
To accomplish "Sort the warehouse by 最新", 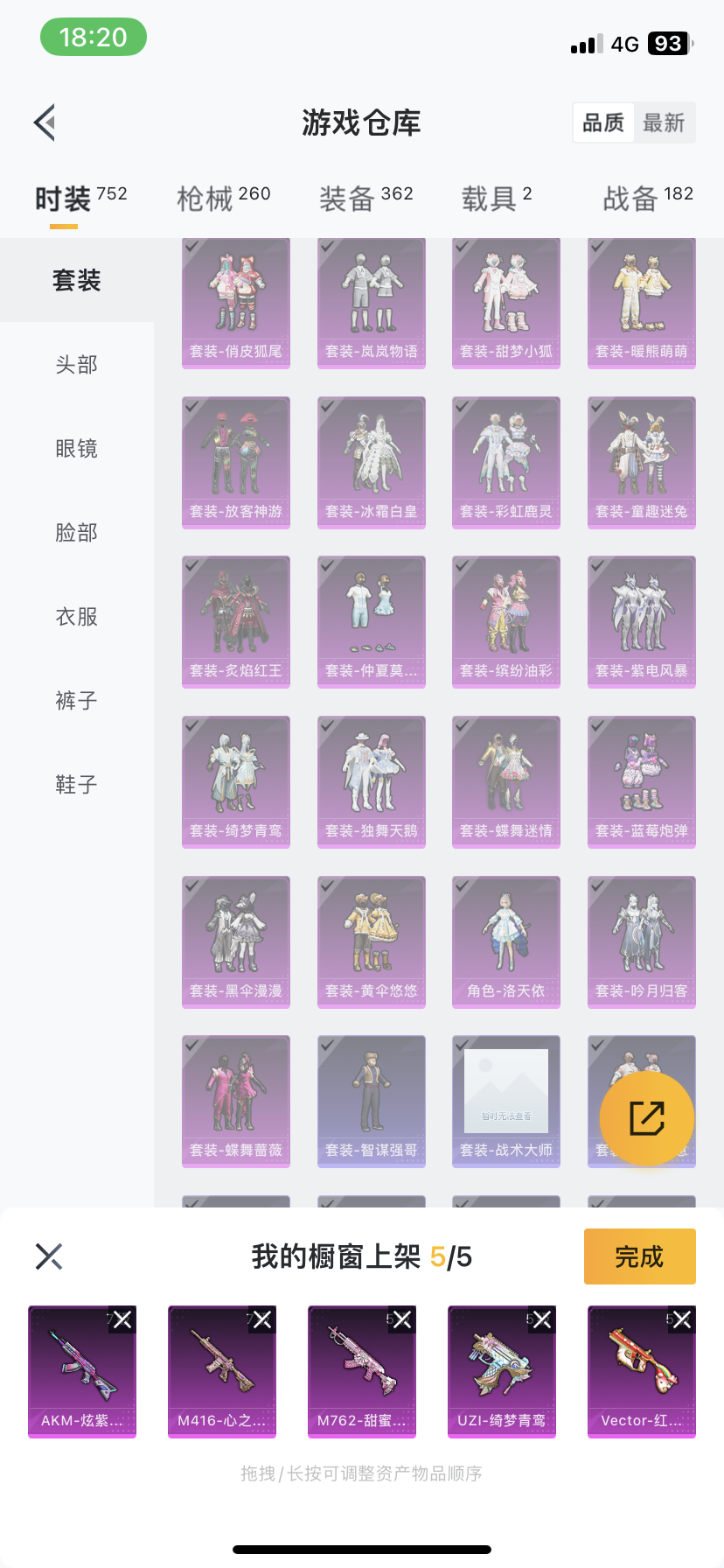I will click(664, 122).
